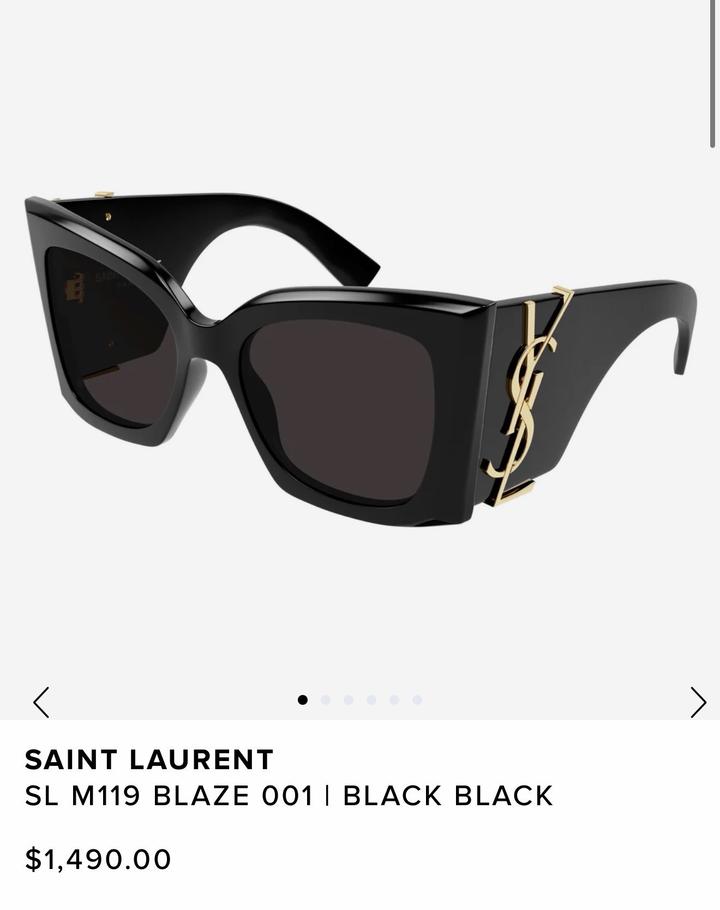The width and height of the screenshot is (720, 910).
Task: Jump to the second image dot
Action: coord(325,700)
